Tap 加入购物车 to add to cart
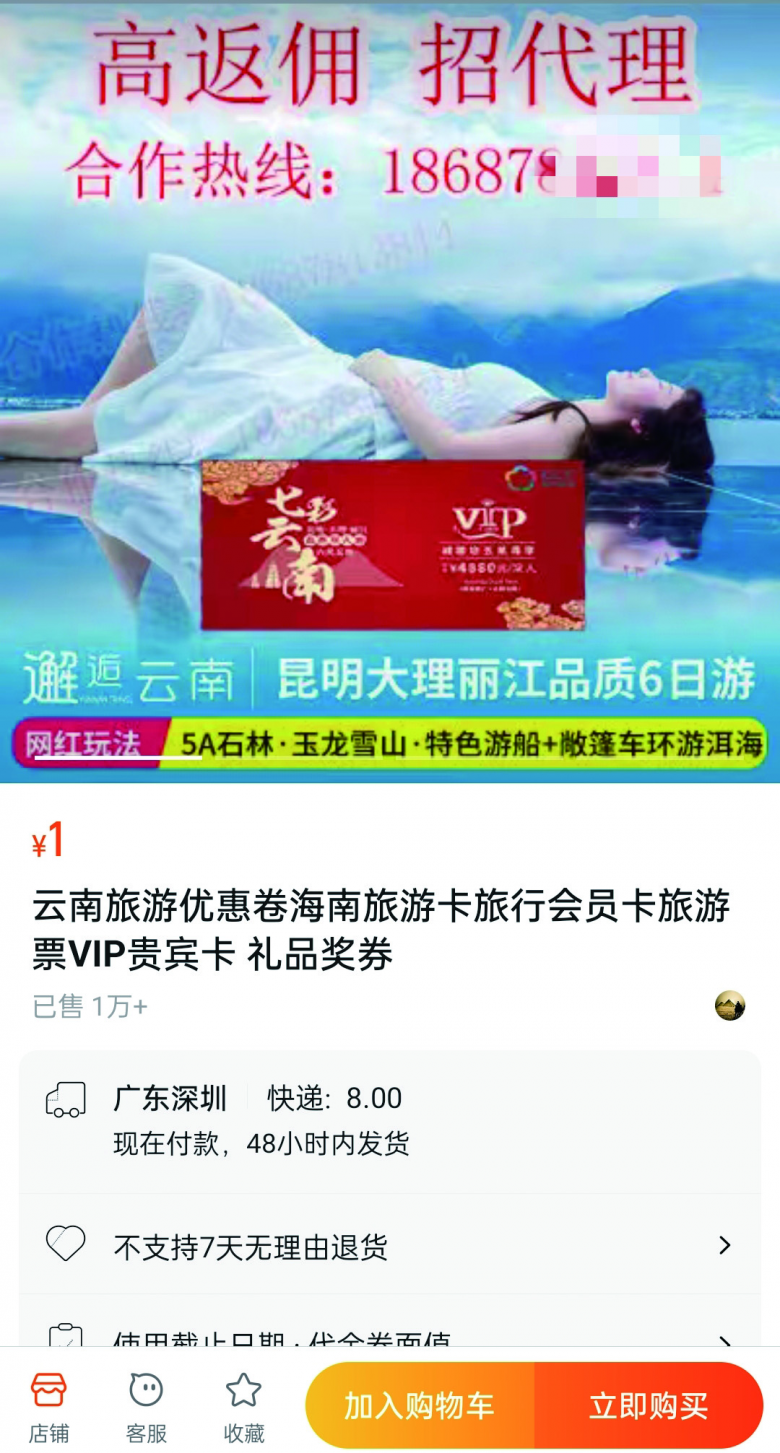Viewport: 780px width, 1453px height. 420,1405
